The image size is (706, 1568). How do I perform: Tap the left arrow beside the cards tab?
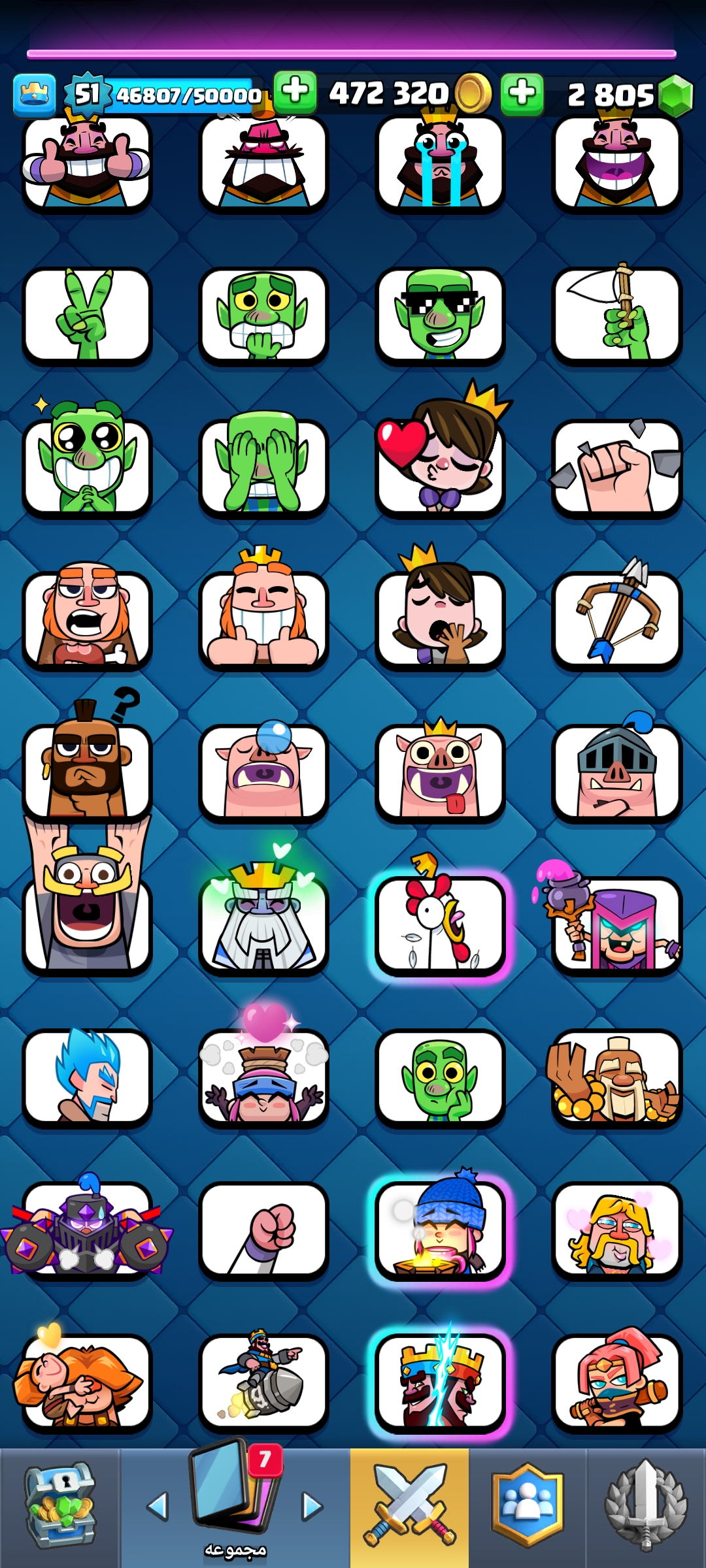pos(158,1506)
